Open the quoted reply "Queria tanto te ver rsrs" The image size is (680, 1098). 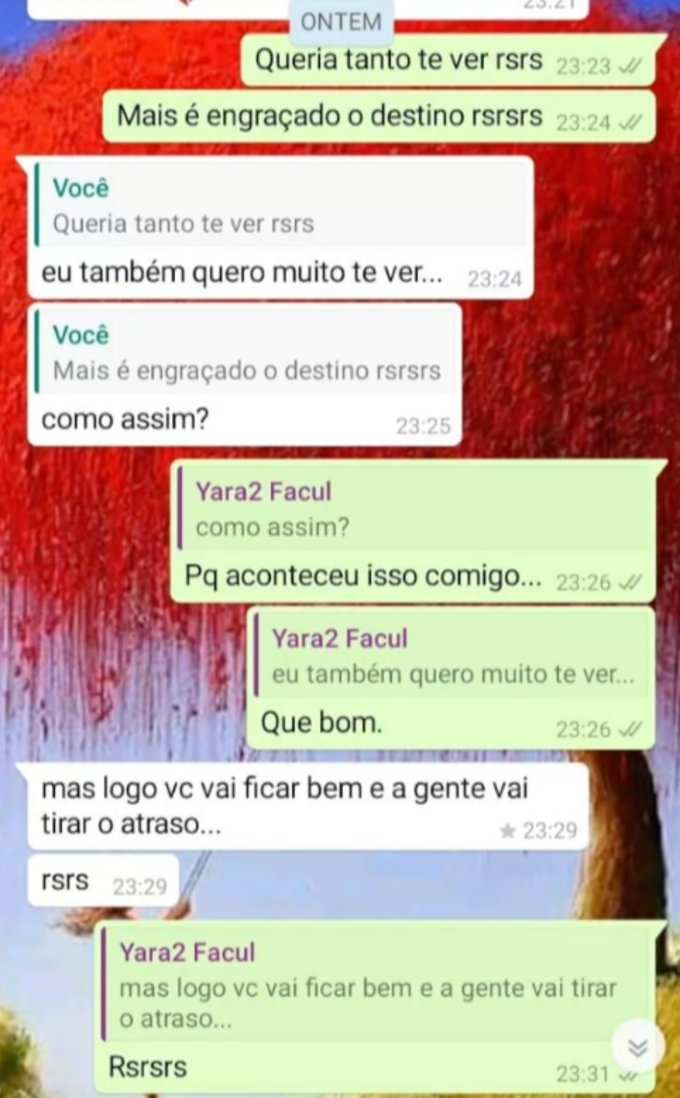pos(280,206)
